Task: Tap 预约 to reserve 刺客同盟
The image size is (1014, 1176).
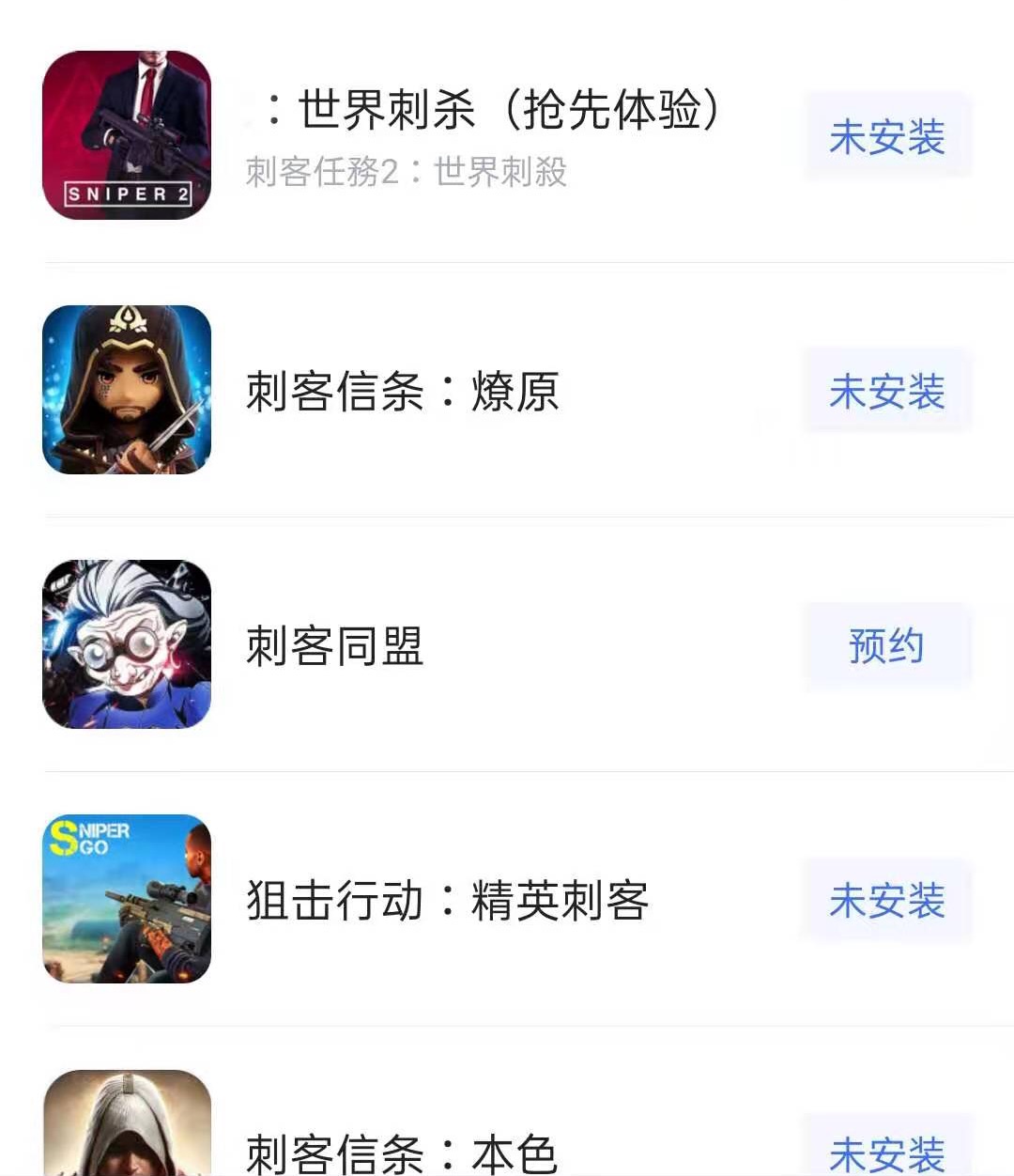Action: pyautogui.click(x=886, y=646)
